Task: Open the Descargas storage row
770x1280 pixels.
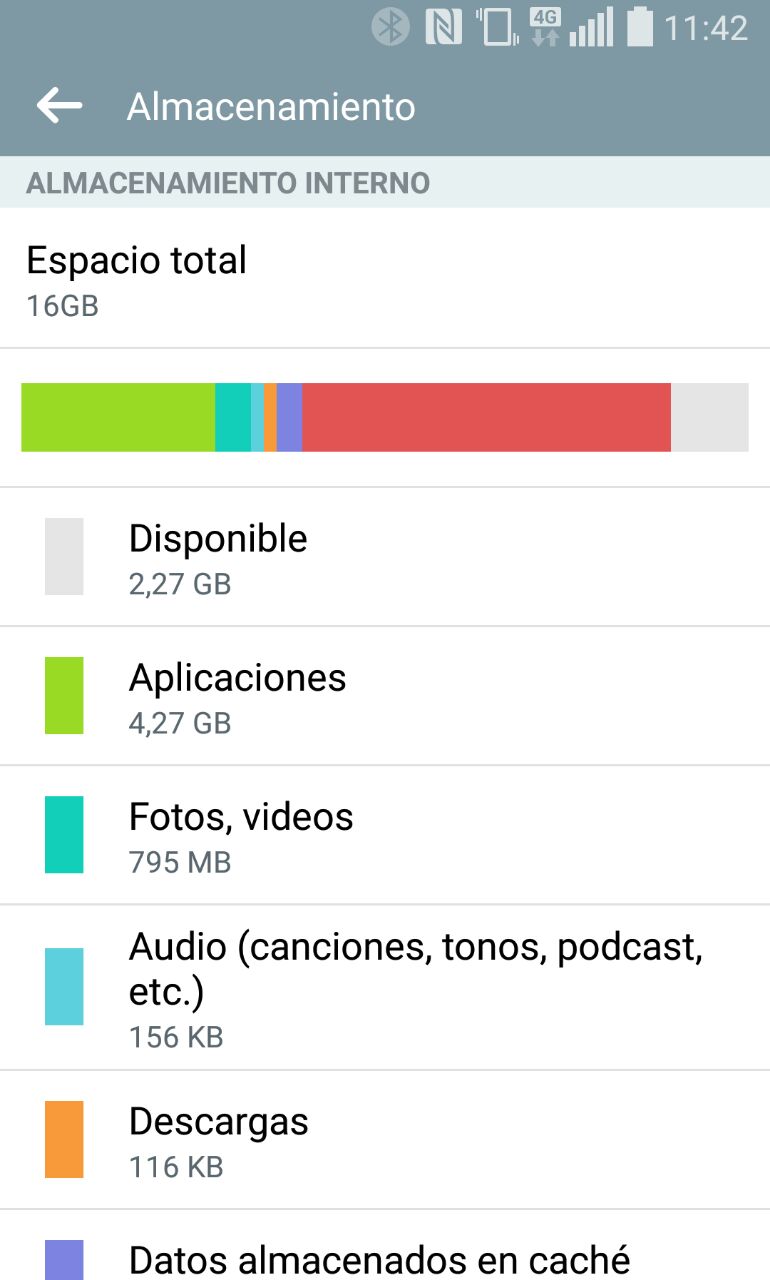Action: click(x=385, y=1139)
